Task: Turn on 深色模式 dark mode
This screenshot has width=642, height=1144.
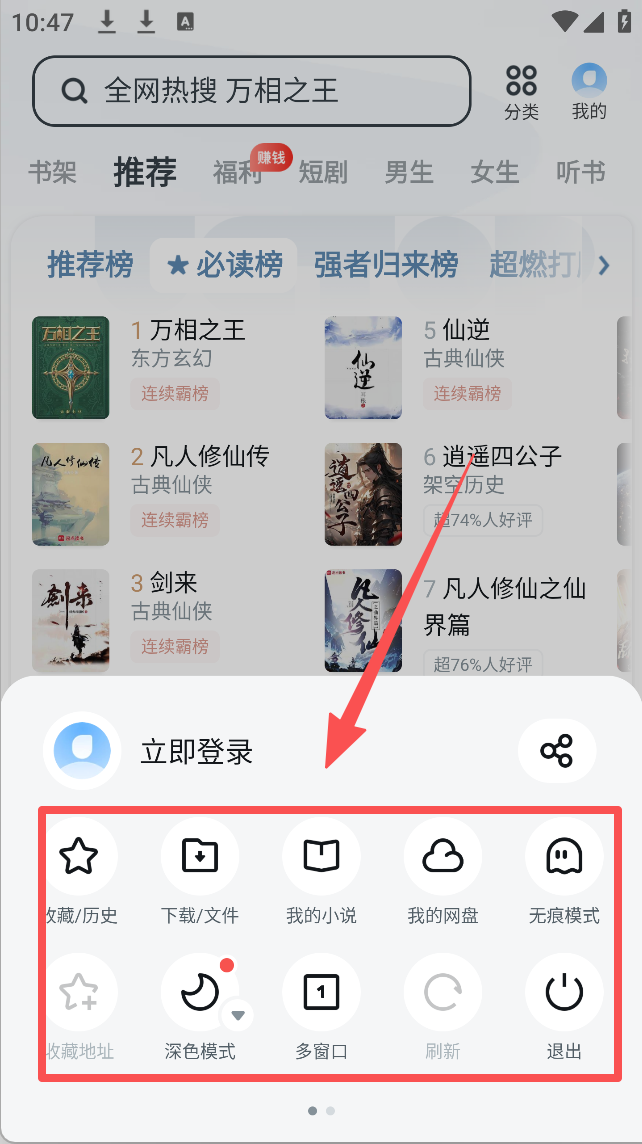Action: [x=199, y=993]
